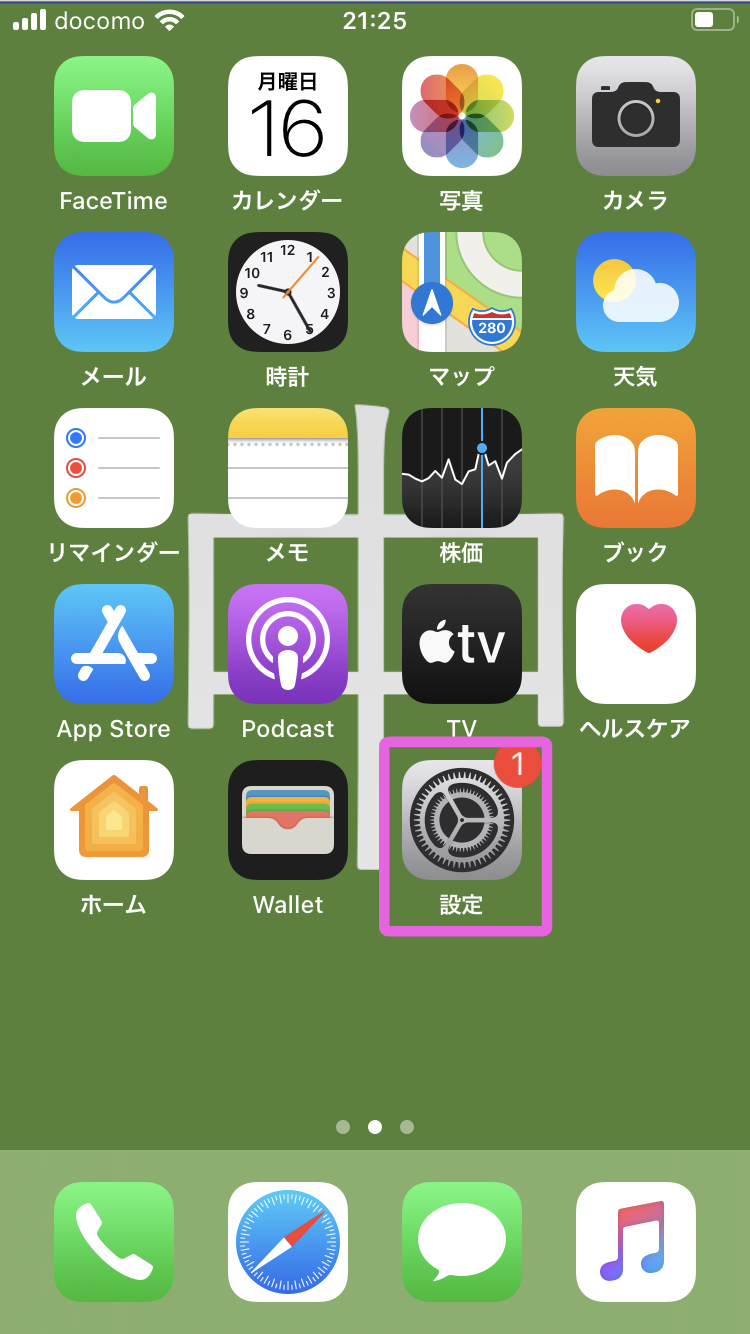
Task: Launch マップ maps
Action: click(461, 292)
